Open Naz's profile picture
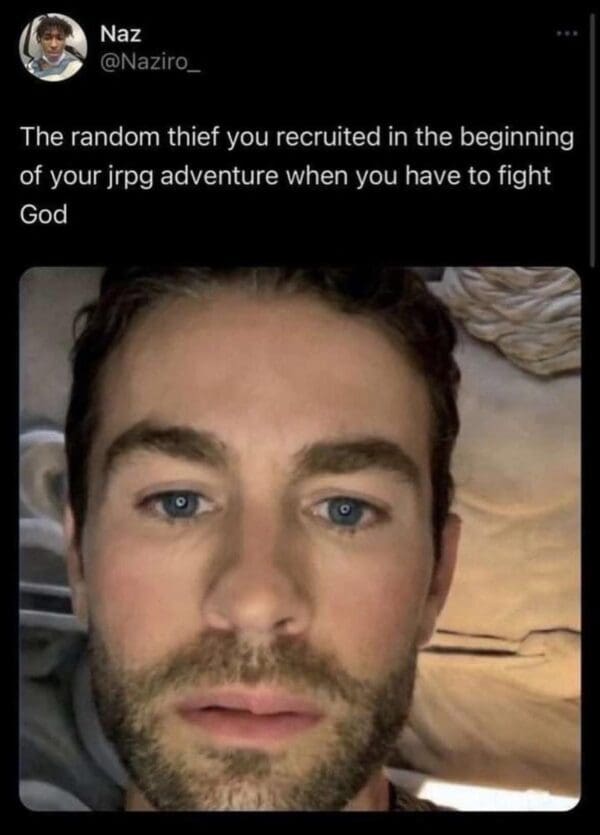The width and height of the screenshot is (600, 835). click(x=52, y=47)
